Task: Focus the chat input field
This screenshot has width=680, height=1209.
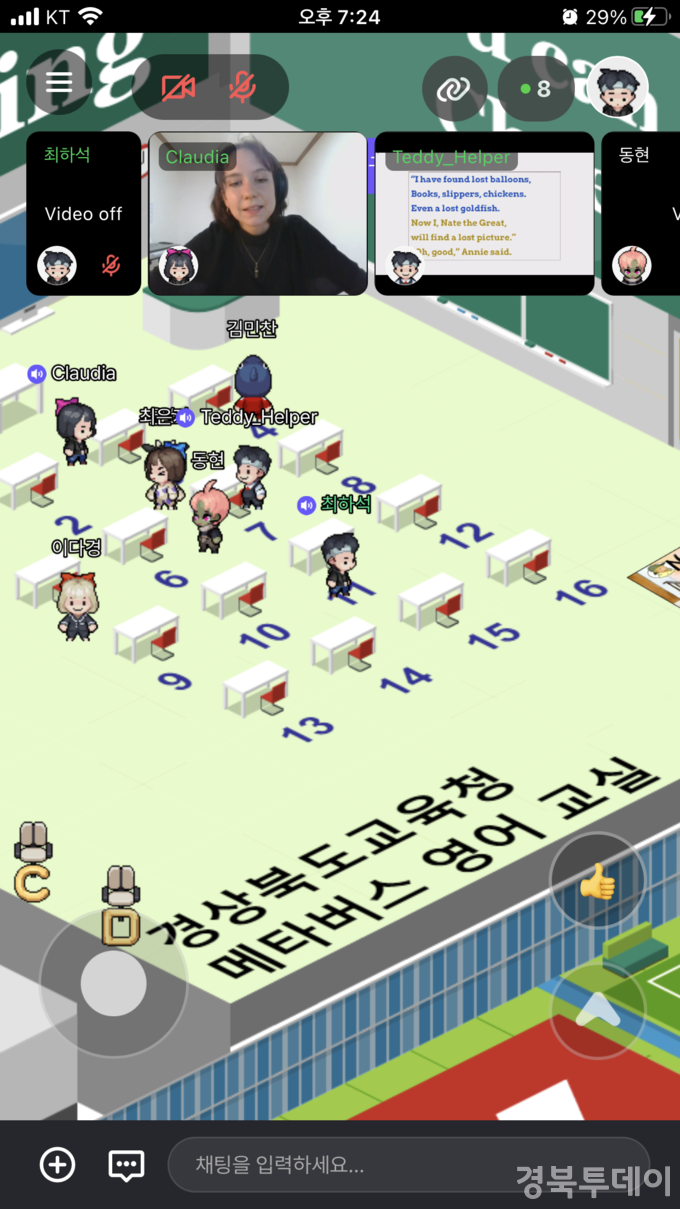Action: tap(400, 1164)
